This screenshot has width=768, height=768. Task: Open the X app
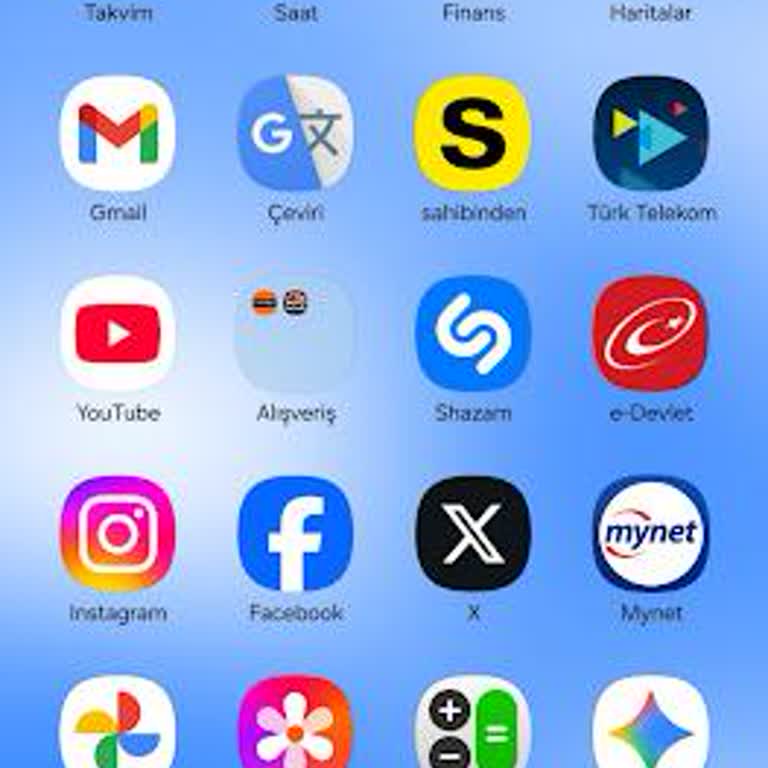coord(472,533)
